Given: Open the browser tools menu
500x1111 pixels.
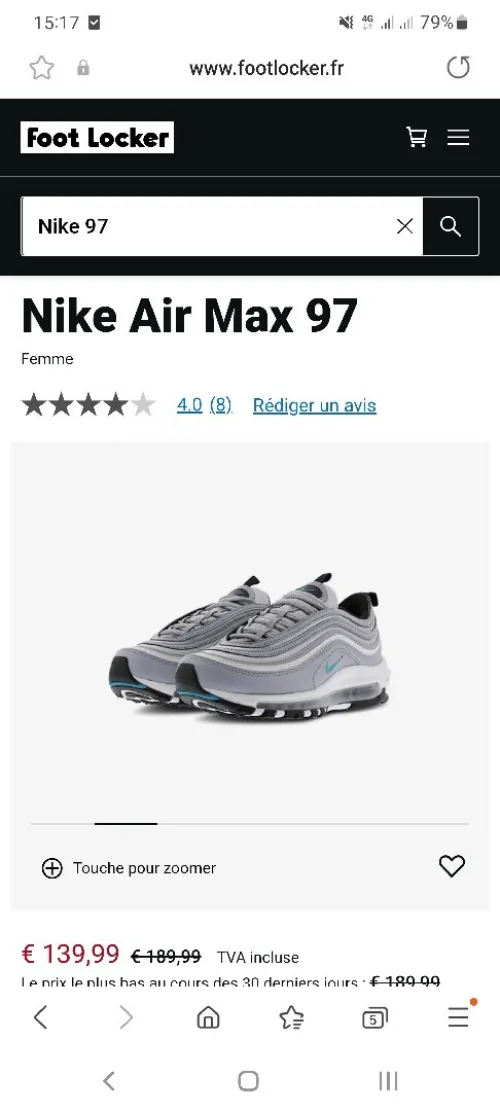Looking at the screenshot, I should click(x=459, y=1017).
